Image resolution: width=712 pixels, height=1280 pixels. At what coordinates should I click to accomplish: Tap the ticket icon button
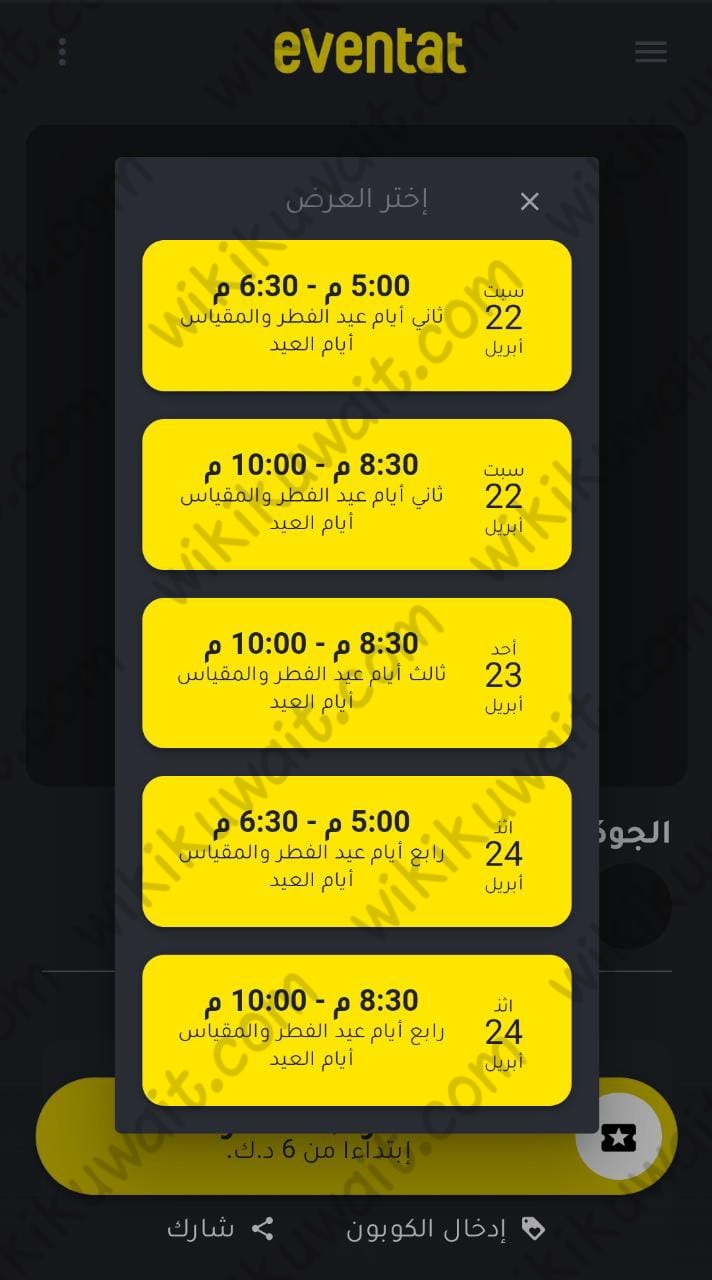pos(619,1137)
